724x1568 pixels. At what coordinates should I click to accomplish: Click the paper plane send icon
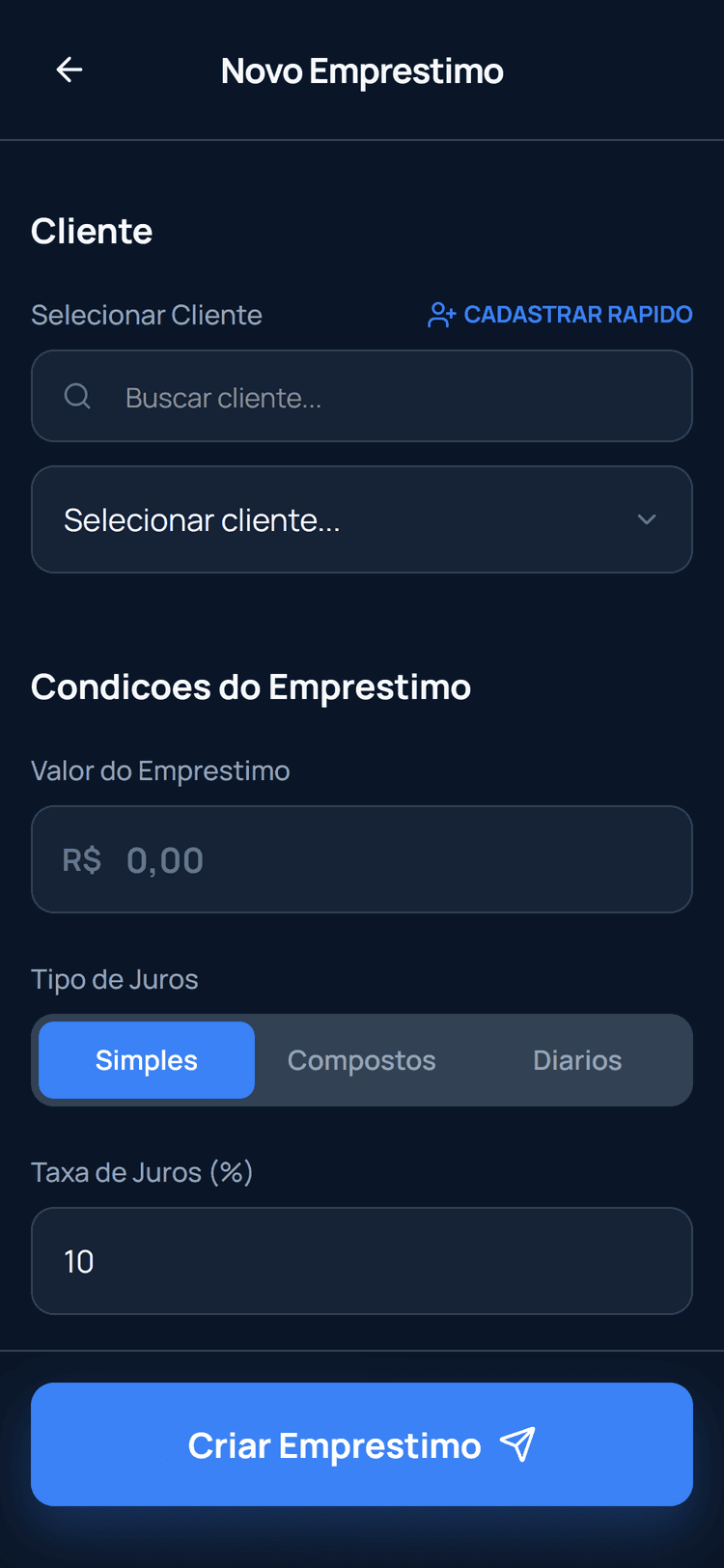click(x=517, y=1444)
